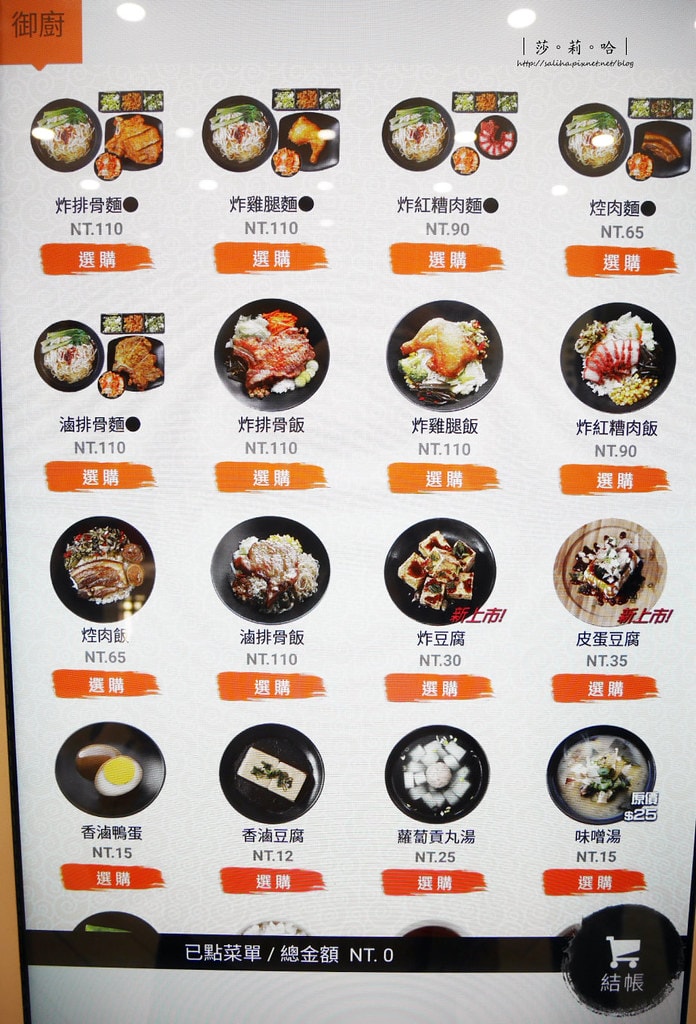The image size is (696, 1024).
Task: Select 選購 under 炸雞腿飯
Action: pos(444,478)
